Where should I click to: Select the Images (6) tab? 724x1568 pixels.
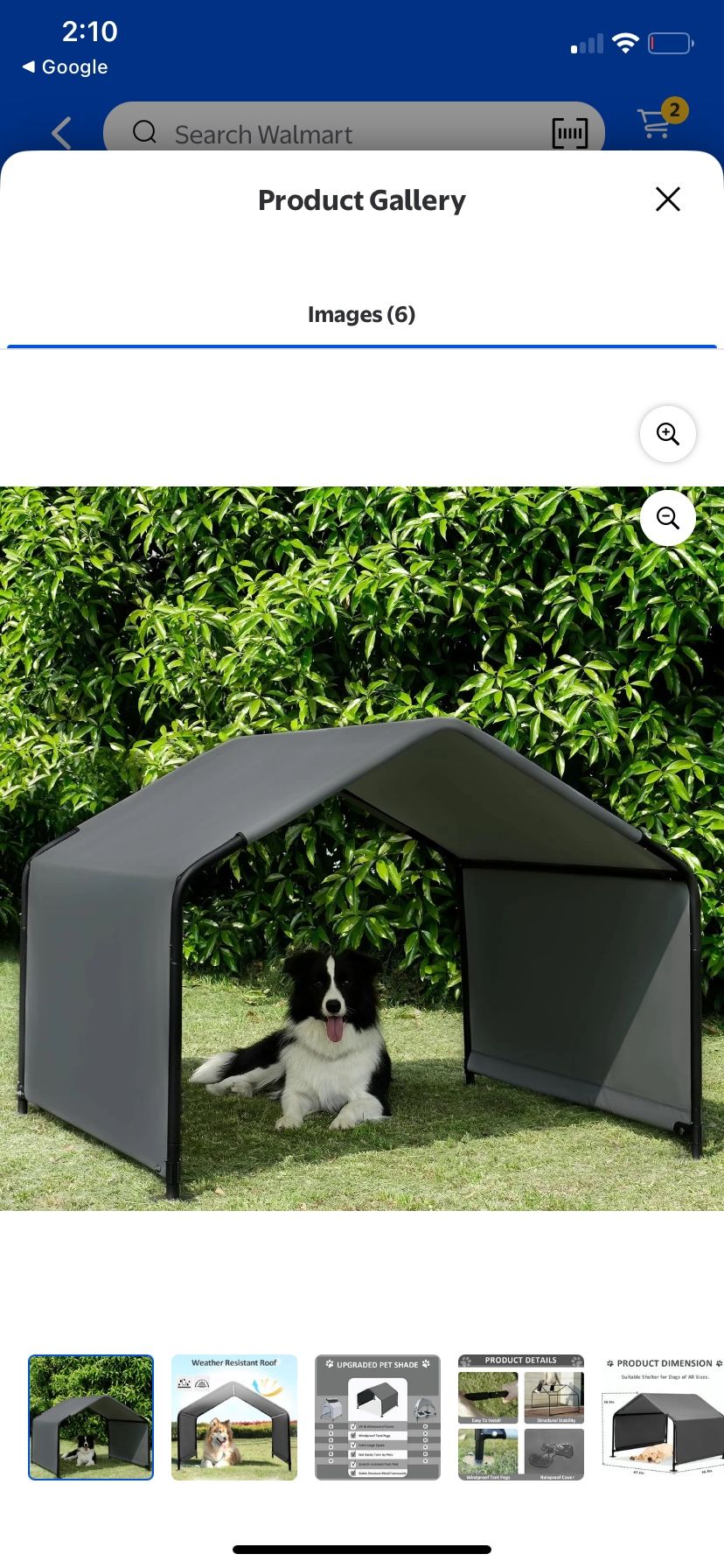(x=362, y=314)
